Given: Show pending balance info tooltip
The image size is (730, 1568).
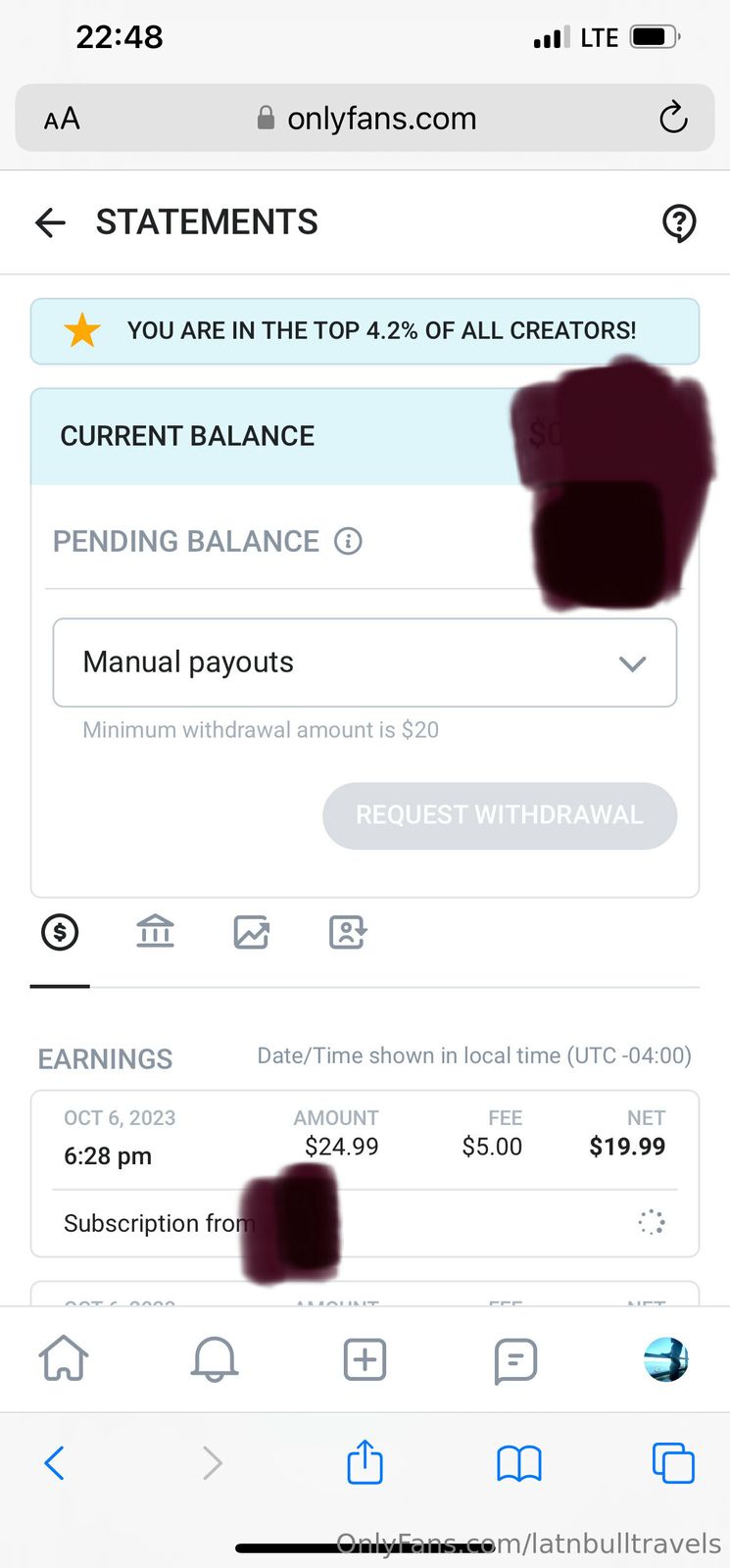Looking at the screenshot, I should [x=348, y=541].
